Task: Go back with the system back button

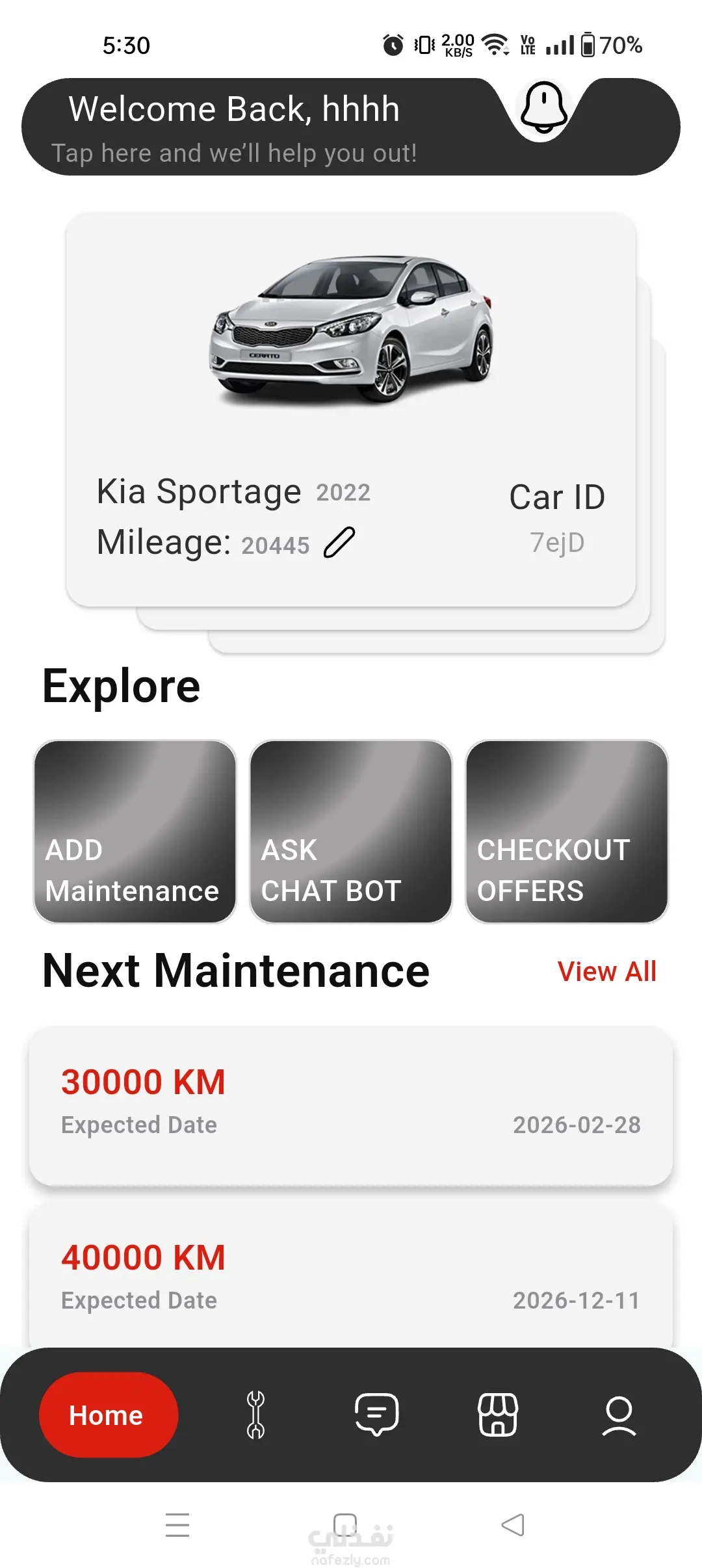Action: coord(513,1525)
